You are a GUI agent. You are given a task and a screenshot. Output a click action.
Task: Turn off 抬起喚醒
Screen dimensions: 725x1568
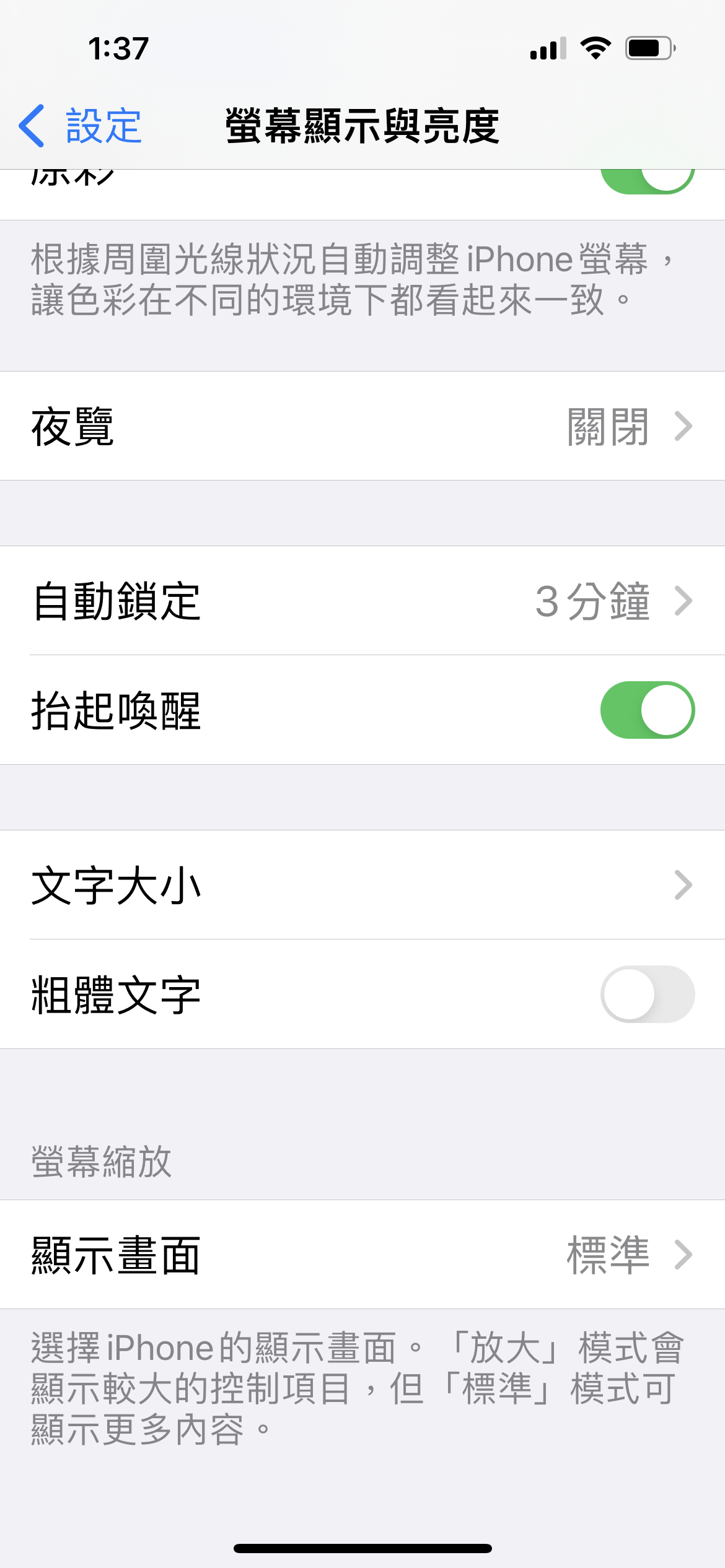click(647, 710)
